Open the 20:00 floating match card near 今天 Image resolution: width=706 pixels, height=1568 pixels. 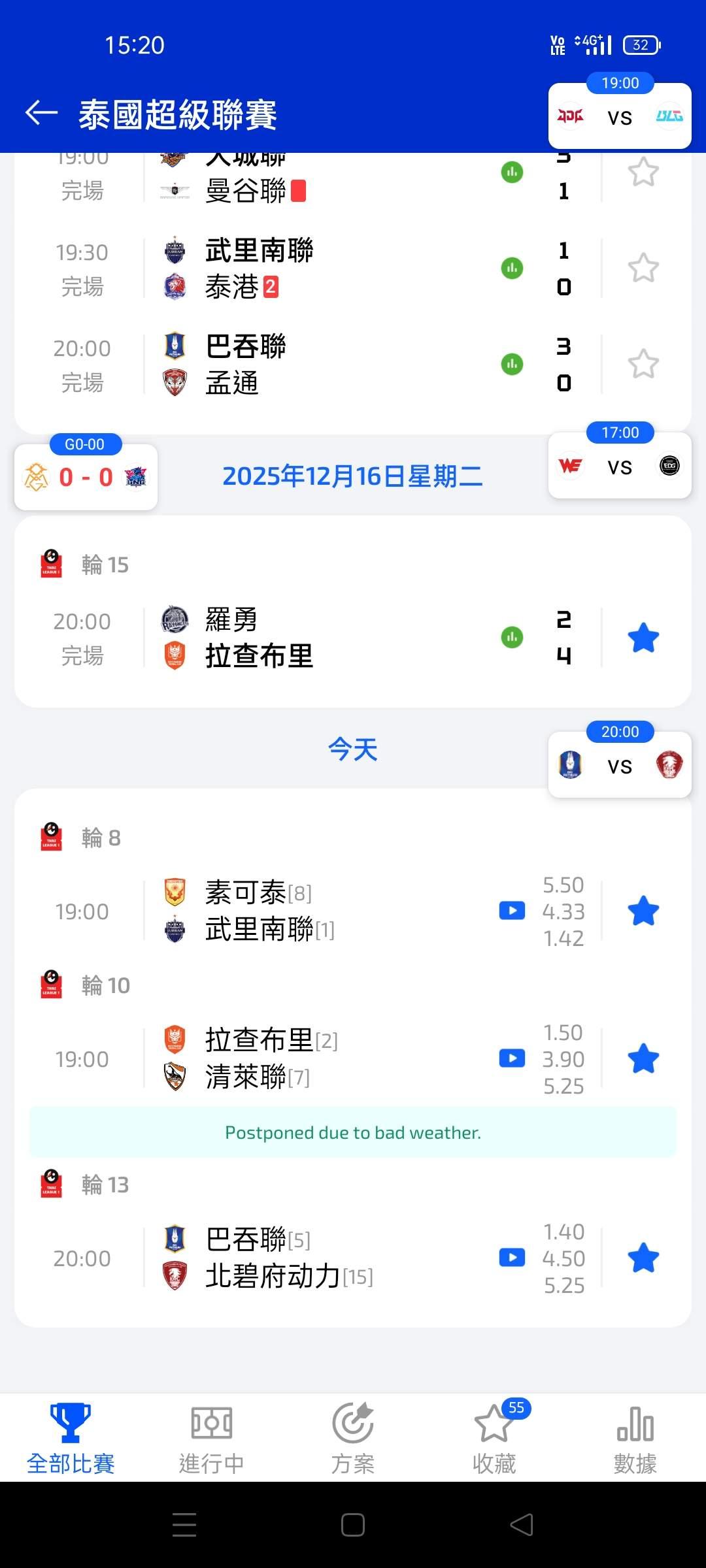(x=620, y=764)
